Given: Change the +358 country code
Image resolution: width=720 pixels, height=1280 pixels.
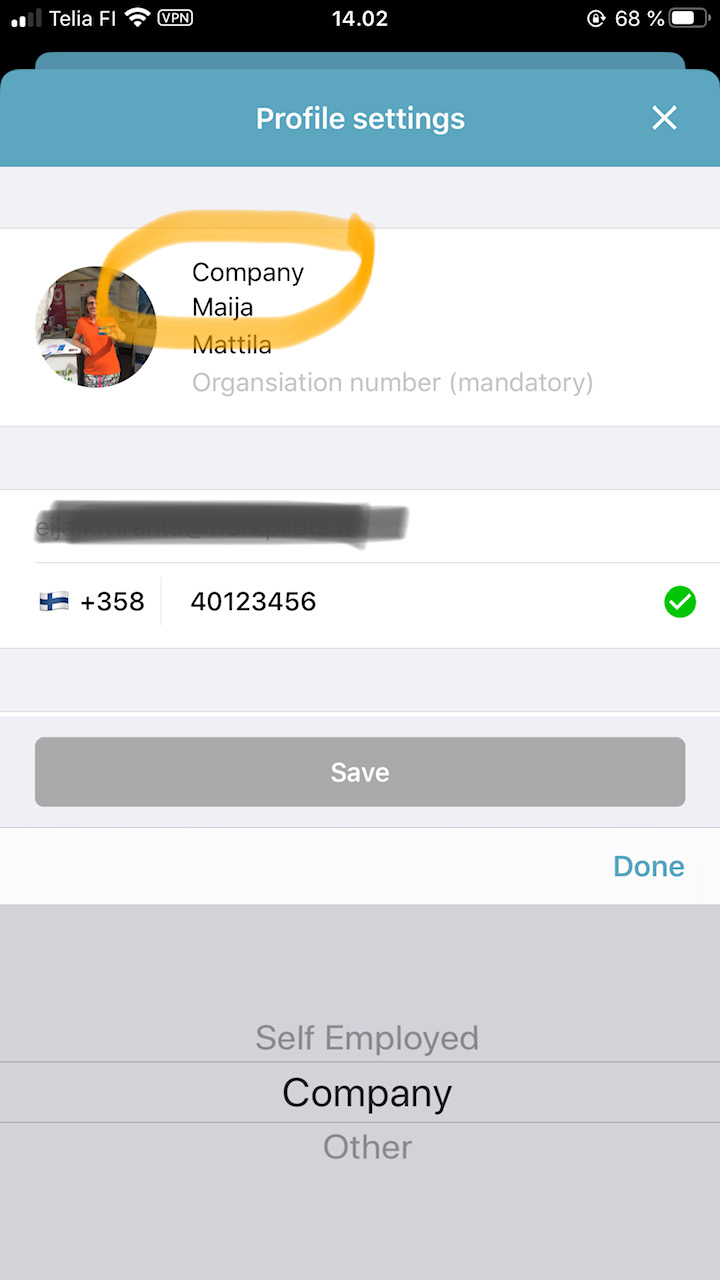Looking at the screenshot, I should 92,601.
